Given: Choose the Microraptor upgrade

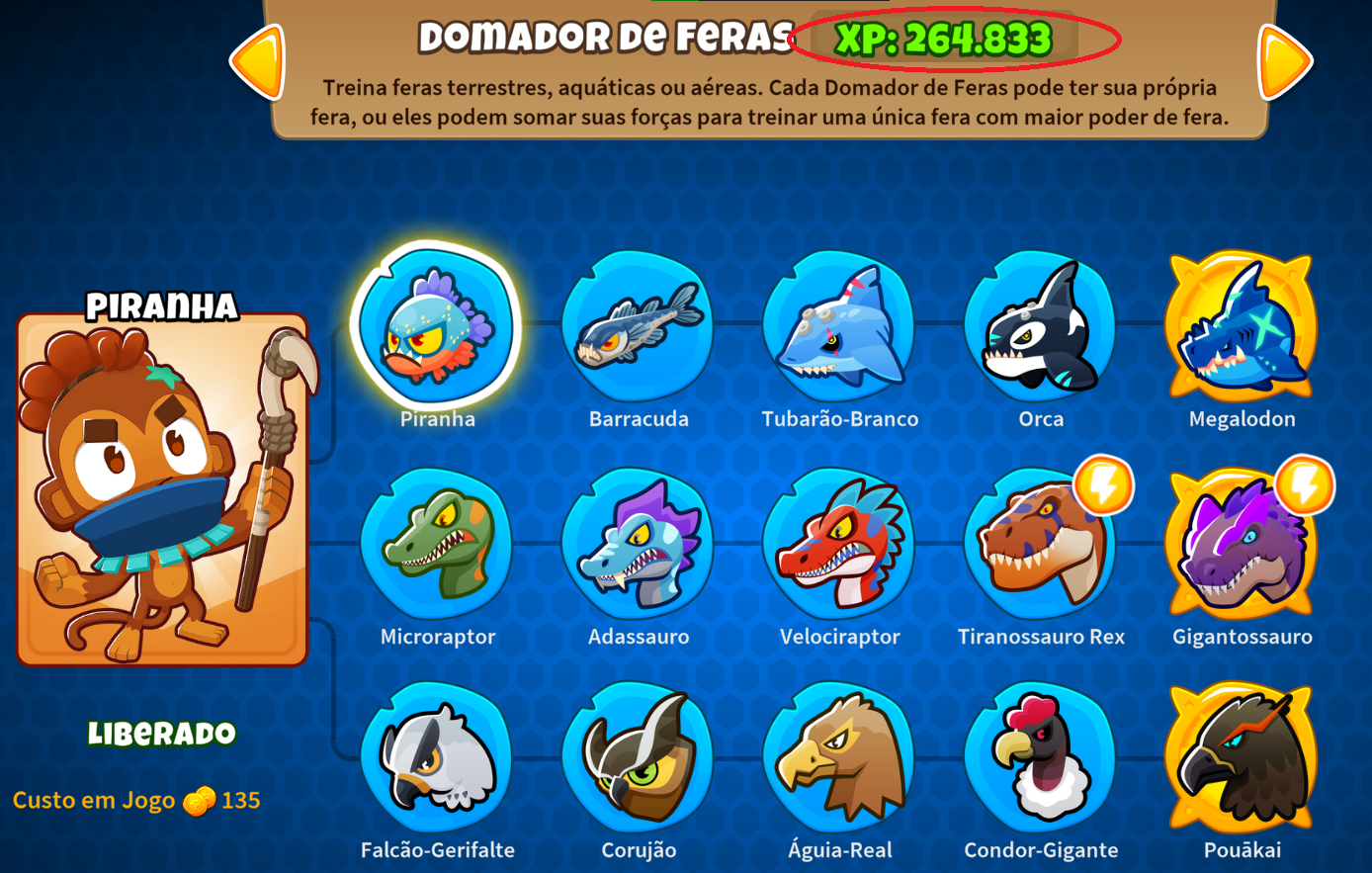Looking at the screenshot, I should (x=437, y=544).
